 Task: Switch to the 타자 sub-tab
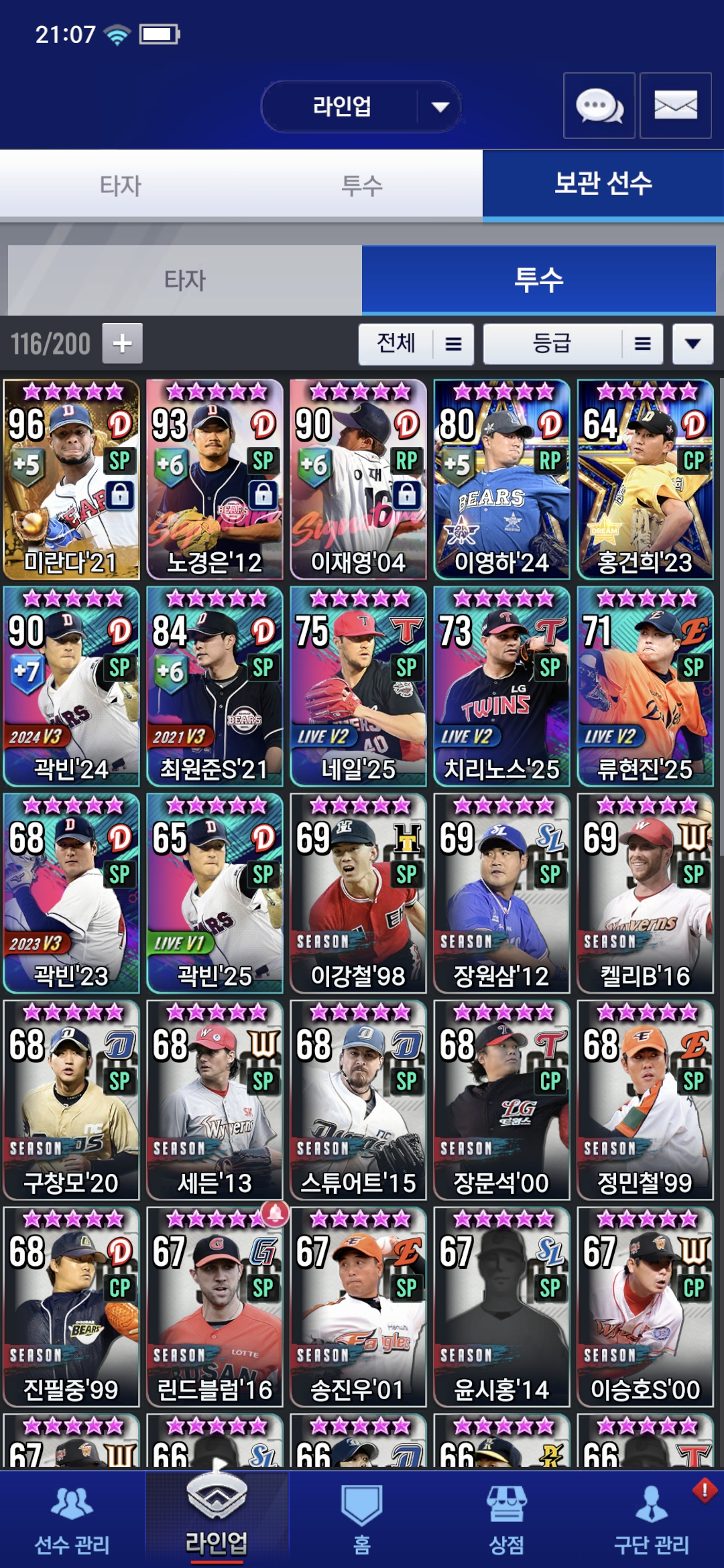(185, 280)
